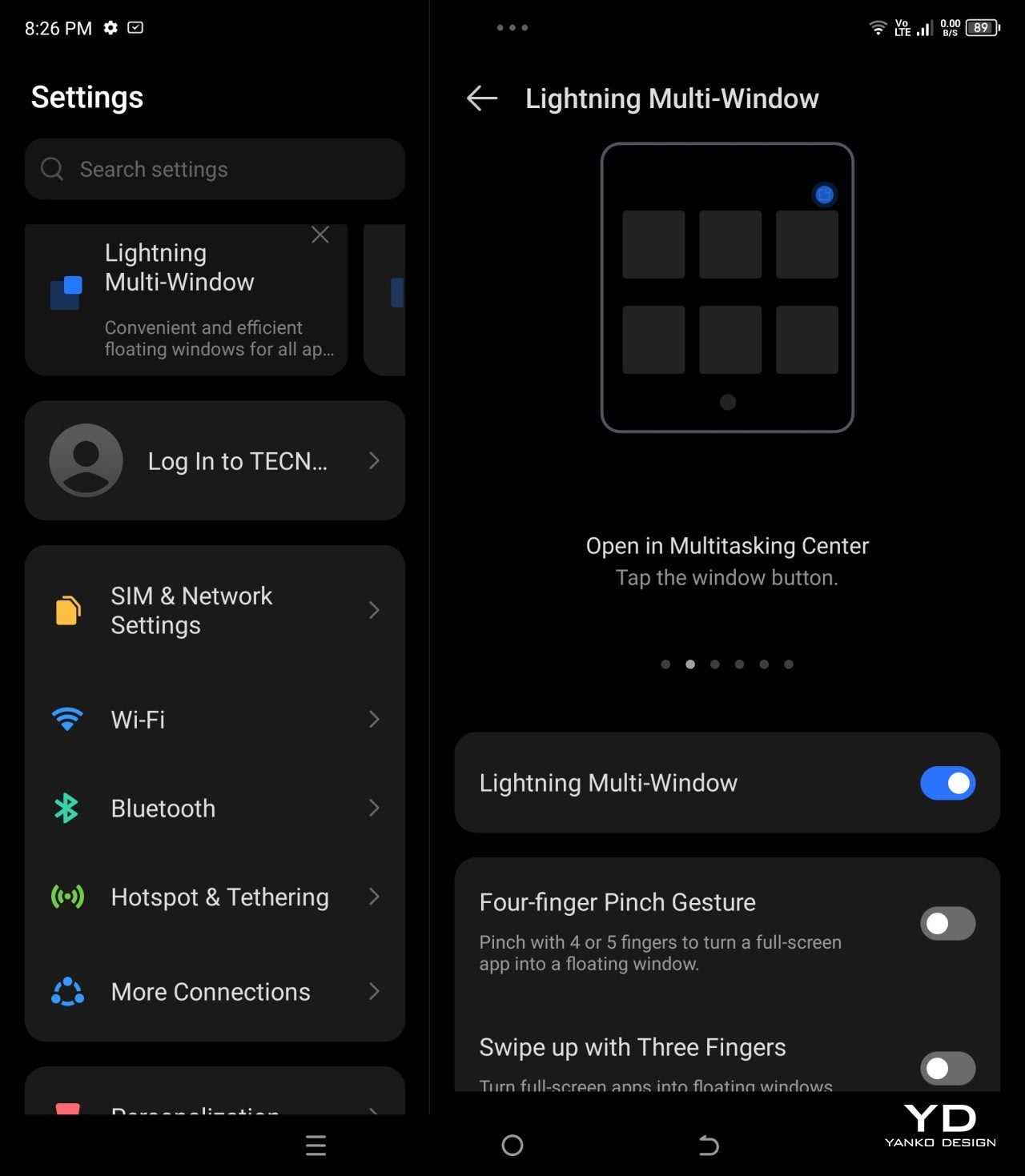The width and height of the screenshot is (1025, 1176).
Task: Open More Connections
Action: pos(215,991)
